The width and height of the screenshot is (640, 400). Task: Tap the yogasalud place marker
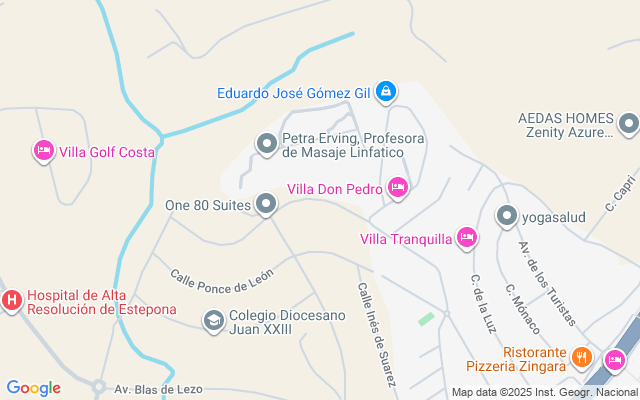click(506, 216)
